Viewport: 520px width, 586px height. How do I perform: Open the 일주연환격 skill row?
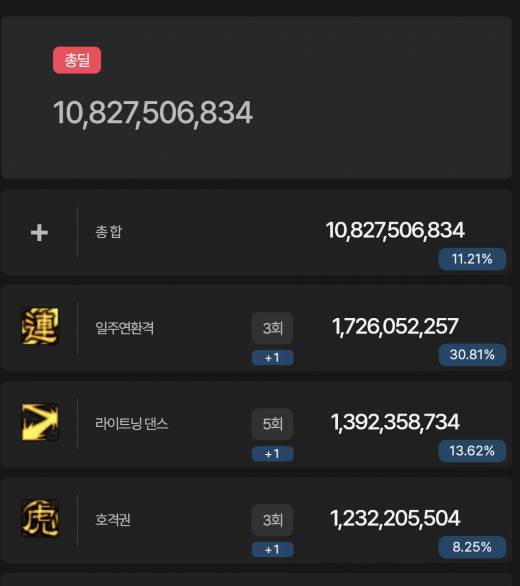(256, 328)
